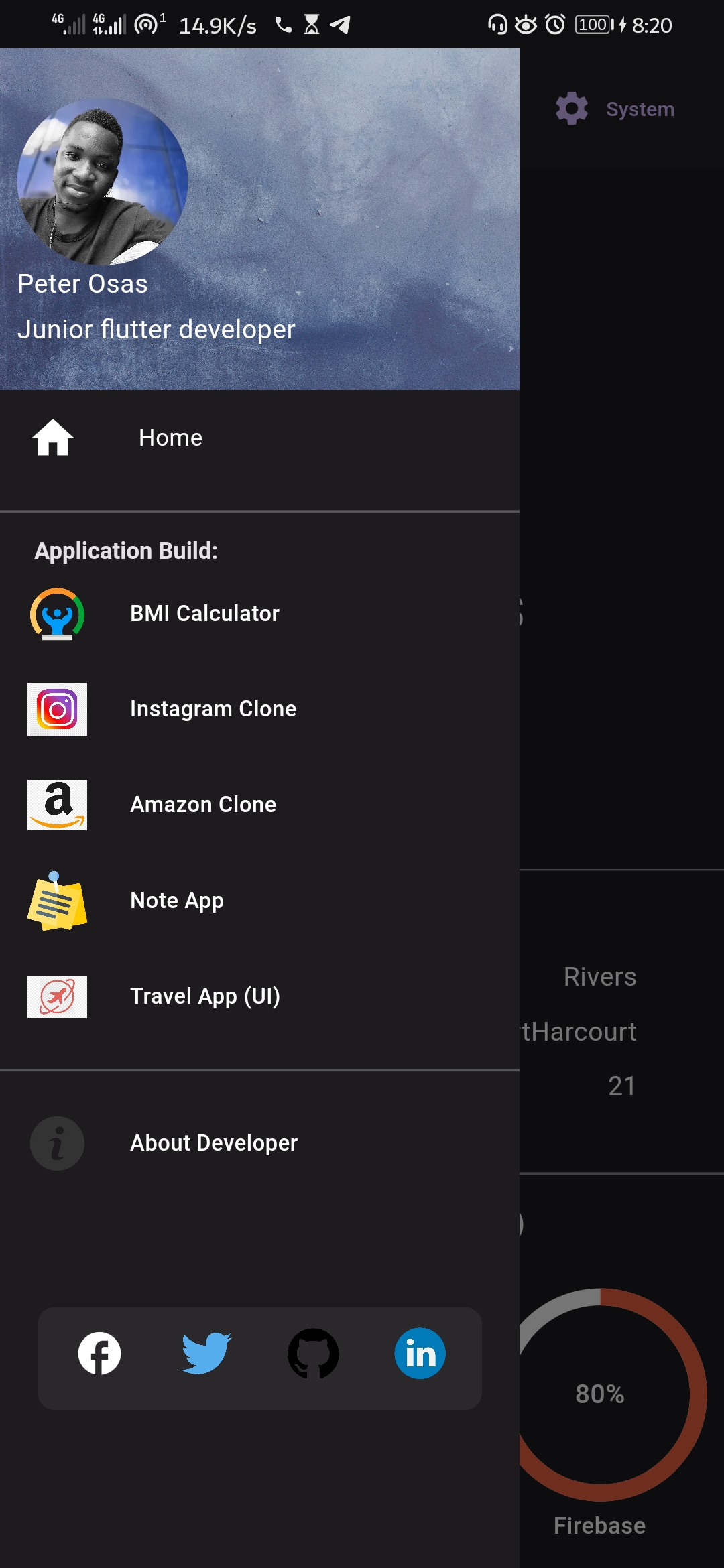Open the BMI Calculator app
The image size is (724, 1568).
(x=259, y=614)
